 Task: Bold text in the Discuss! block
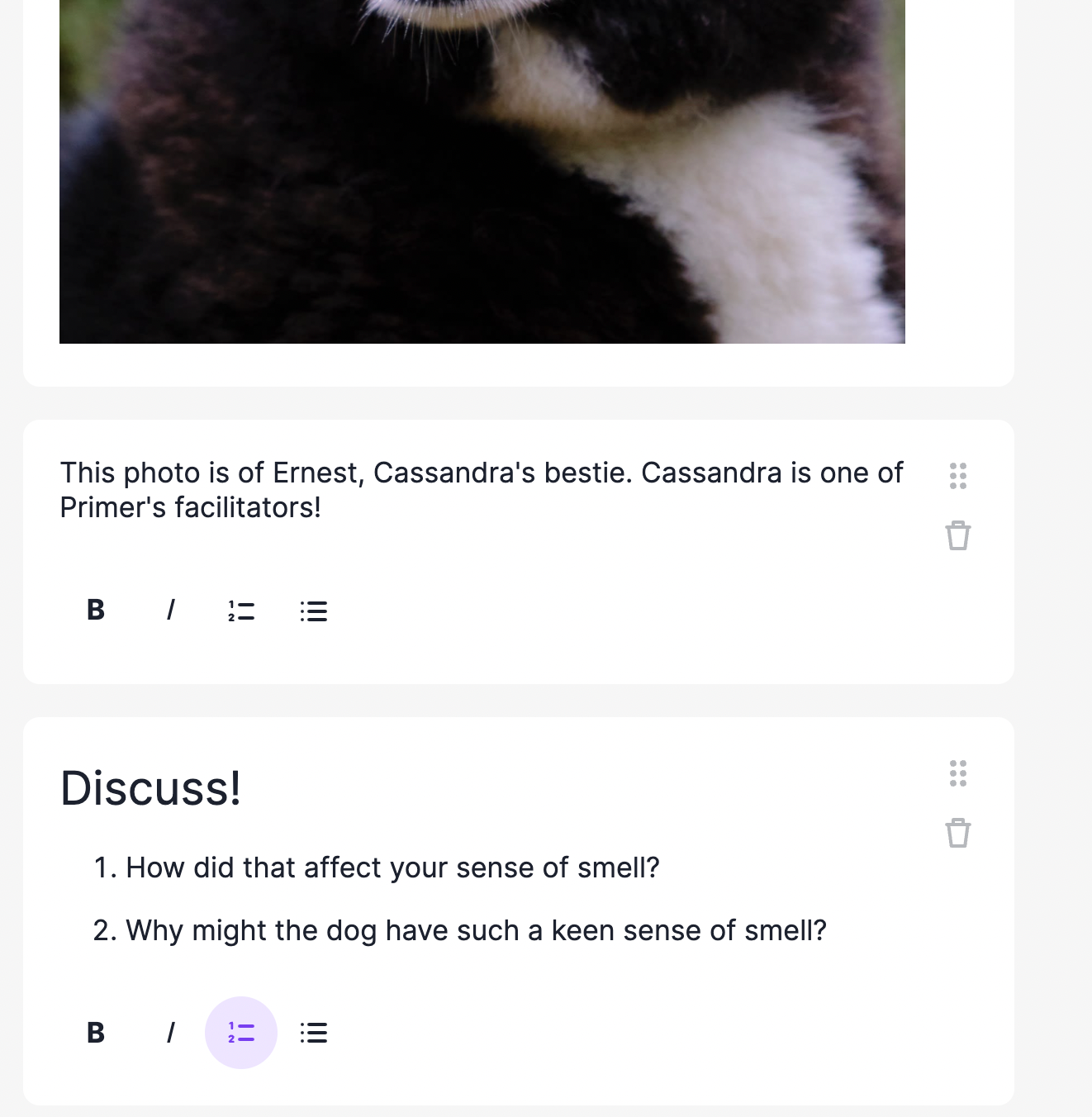[96, 1033]
